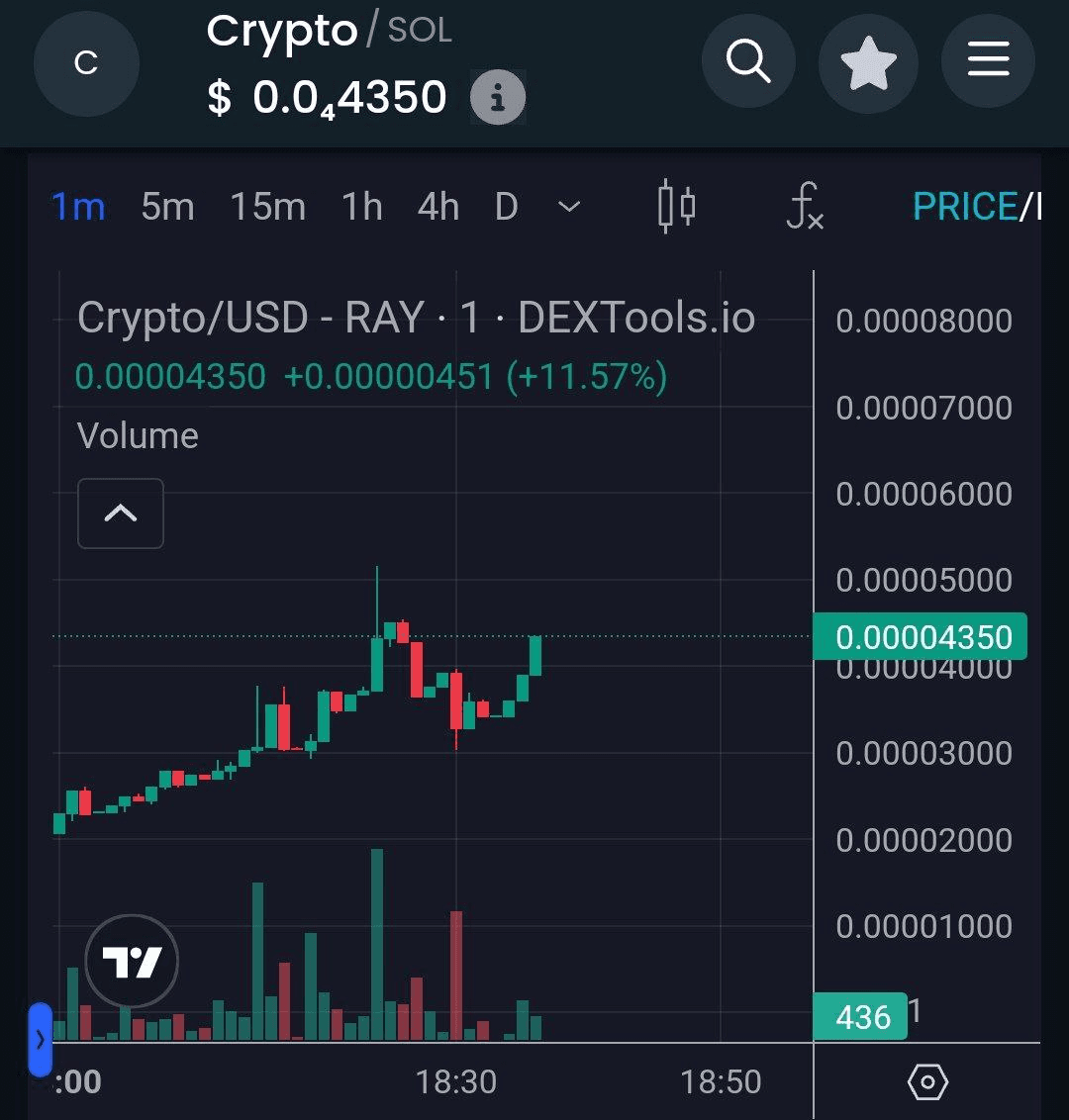Open the C token avatar
Image resolution: width=1069 pixels, height=1120 pixels.
[x=86, y=63]
